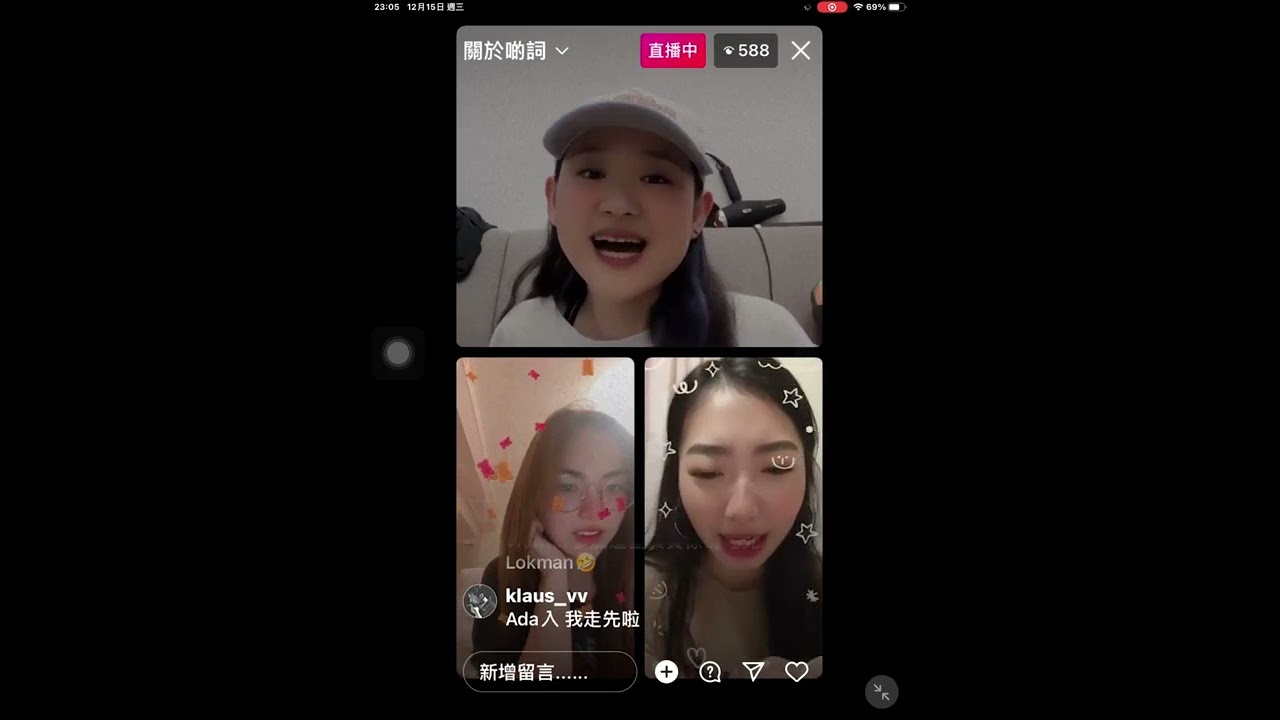Screen dimensions: 1280x720
Task: Tap the floating assistive touch button
Action: coord(398,353)
